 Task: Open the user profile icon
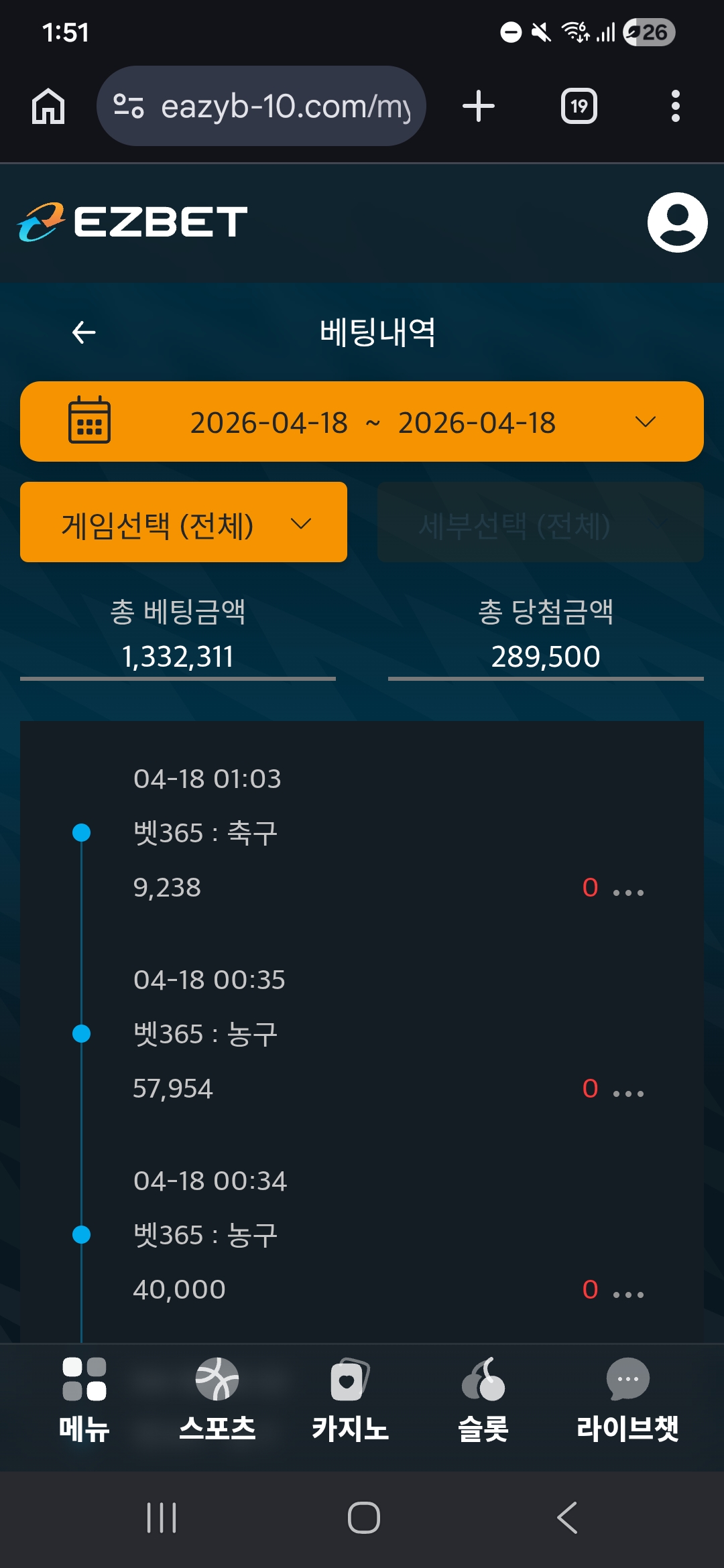[677, 222]
